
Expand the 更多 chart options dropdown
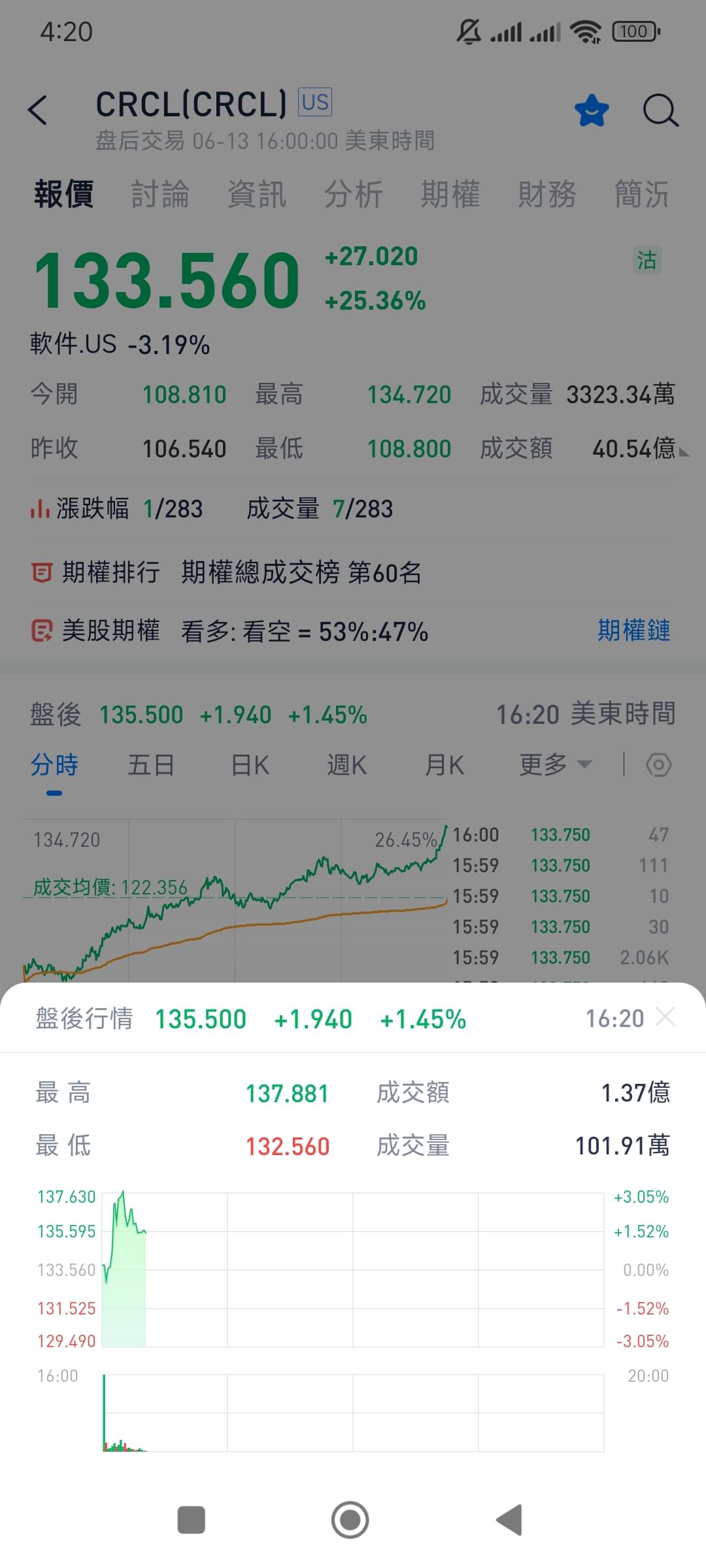pyautogui.click(x=556, y=764)
